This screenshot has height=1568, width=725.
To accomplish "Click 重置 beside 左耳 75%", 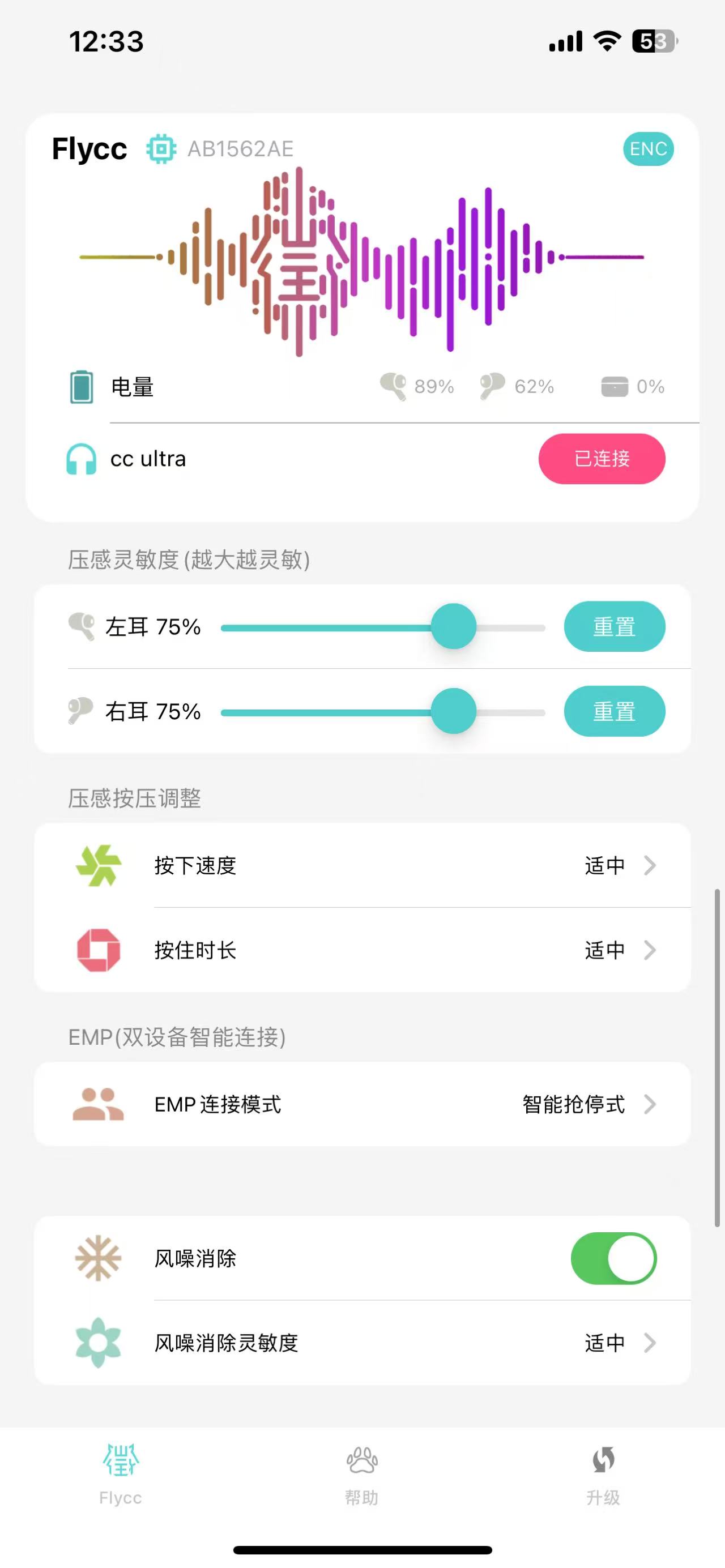I will pos(614,626).
